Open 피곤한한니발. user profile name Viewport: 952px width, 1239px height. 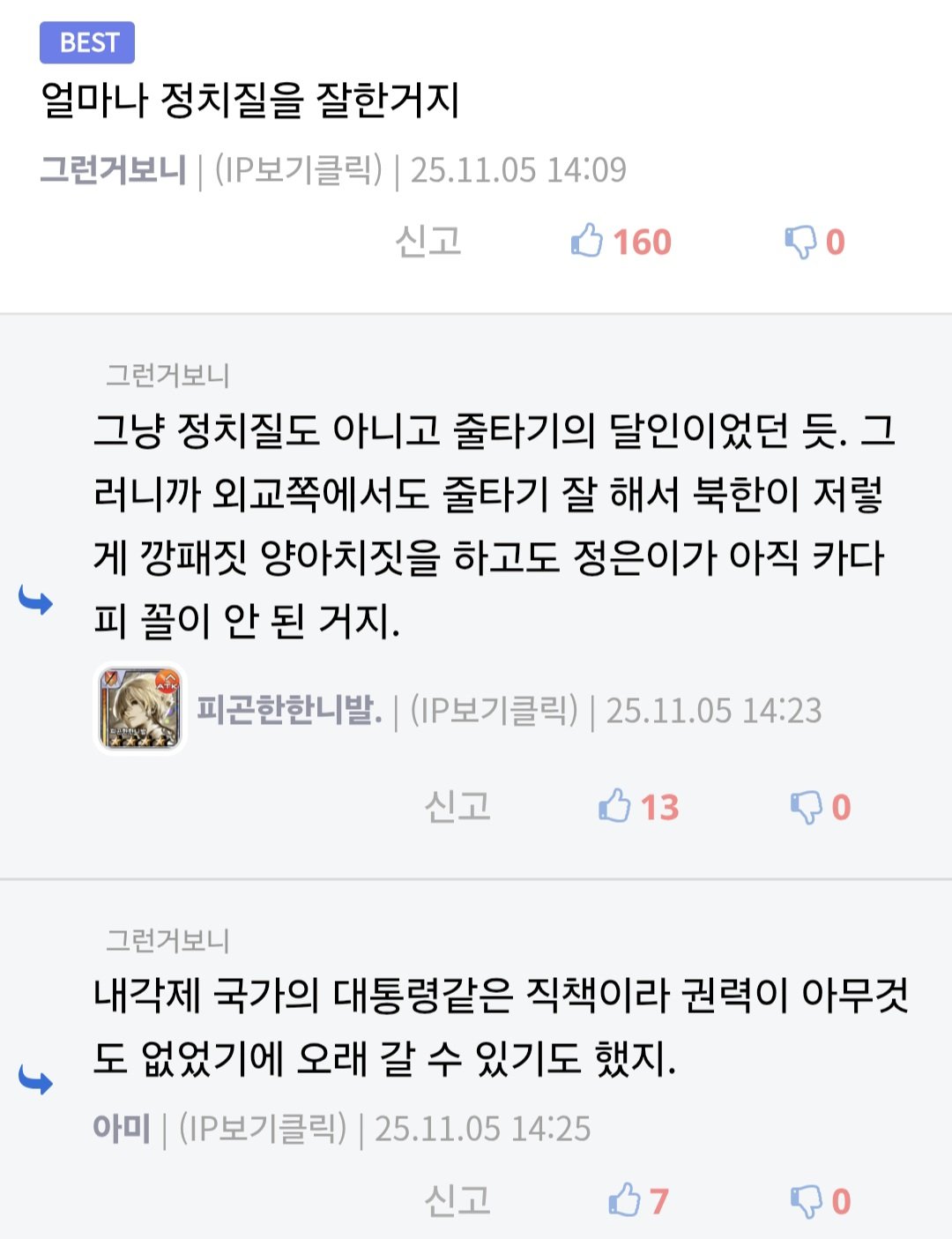point(289,710)
